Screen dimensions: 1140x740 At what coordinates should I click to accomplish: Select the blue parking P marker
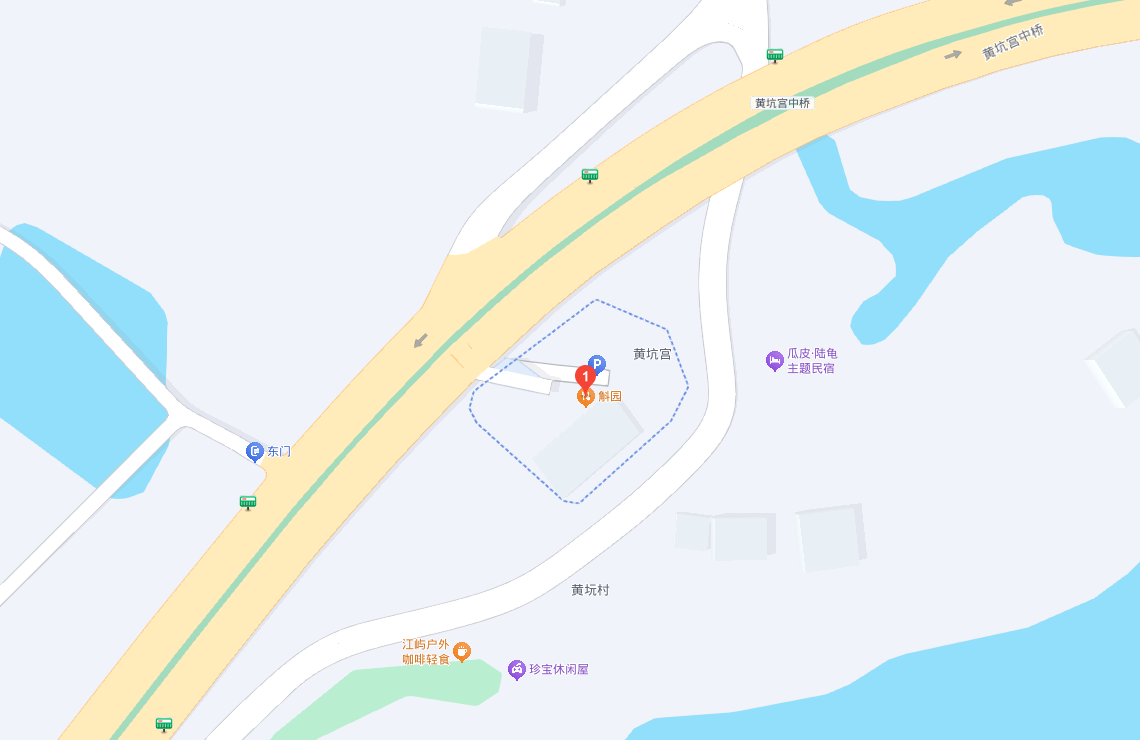tap(597, 364)
